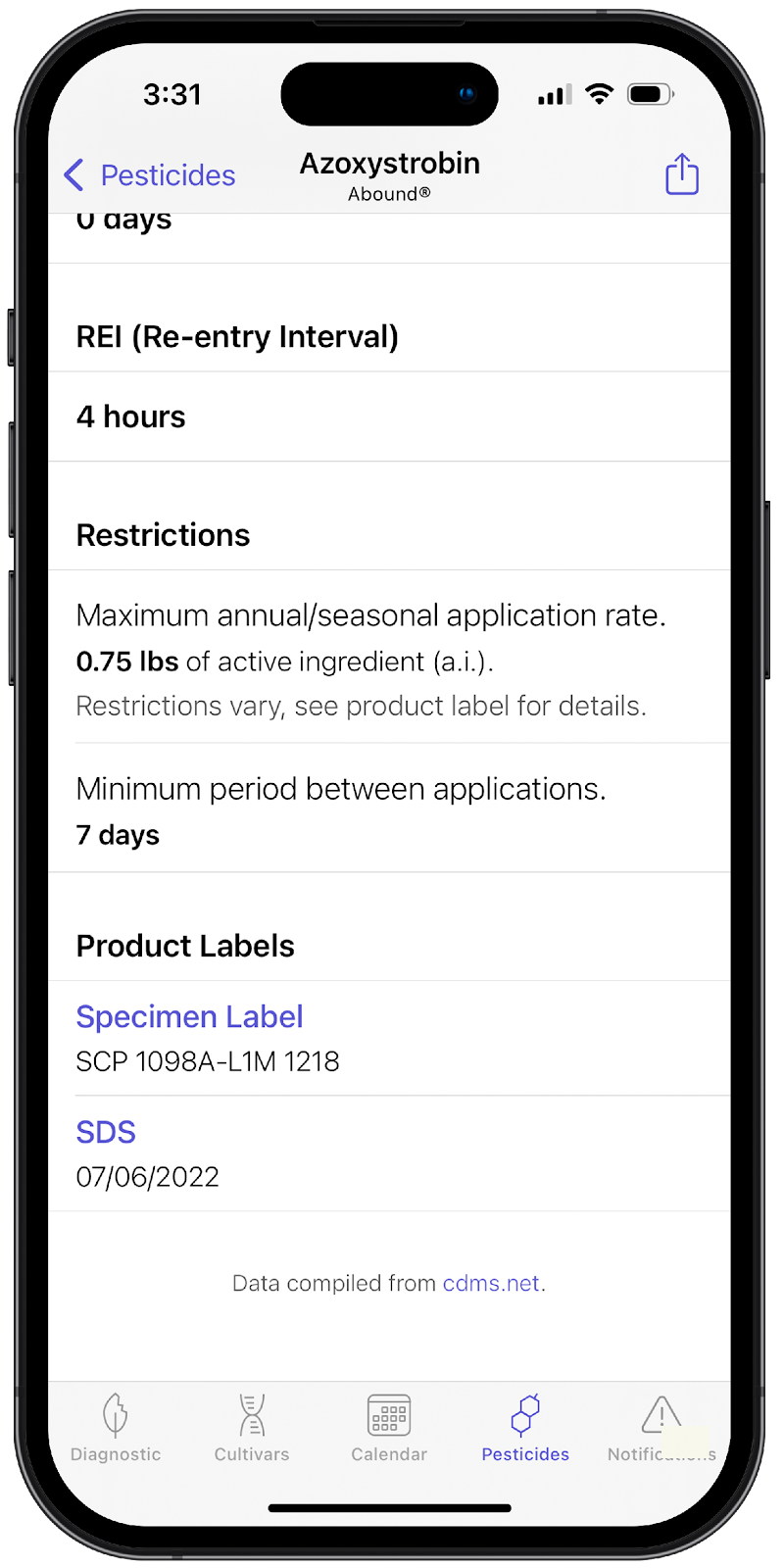Open the Specimen Label link
Image resolution: width=784 pixels, height=1568 pixels.
click(189, 1017)
